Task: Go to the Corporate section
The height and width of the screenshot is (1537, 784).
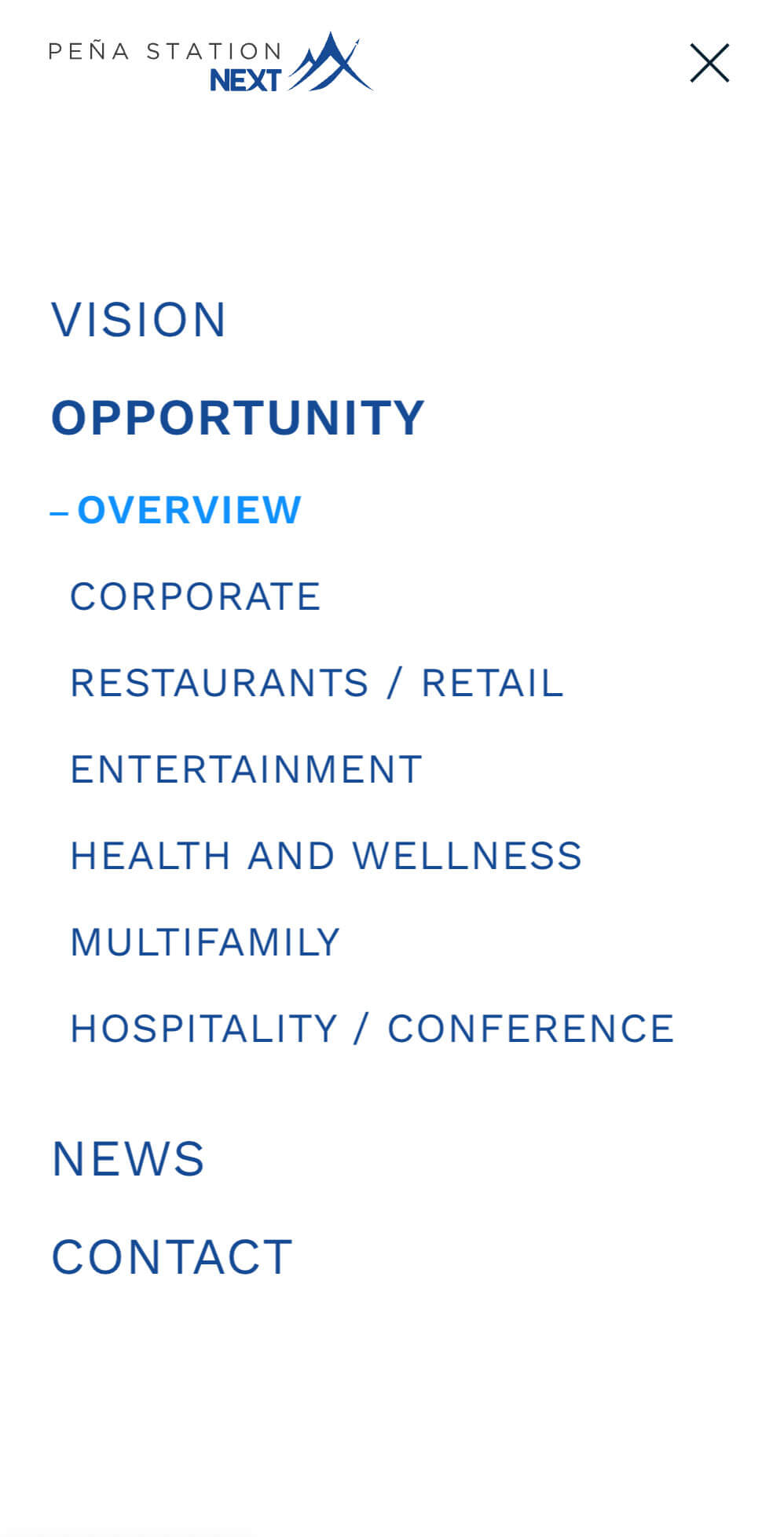Action: pyautogui.click(x=196, y=596)
